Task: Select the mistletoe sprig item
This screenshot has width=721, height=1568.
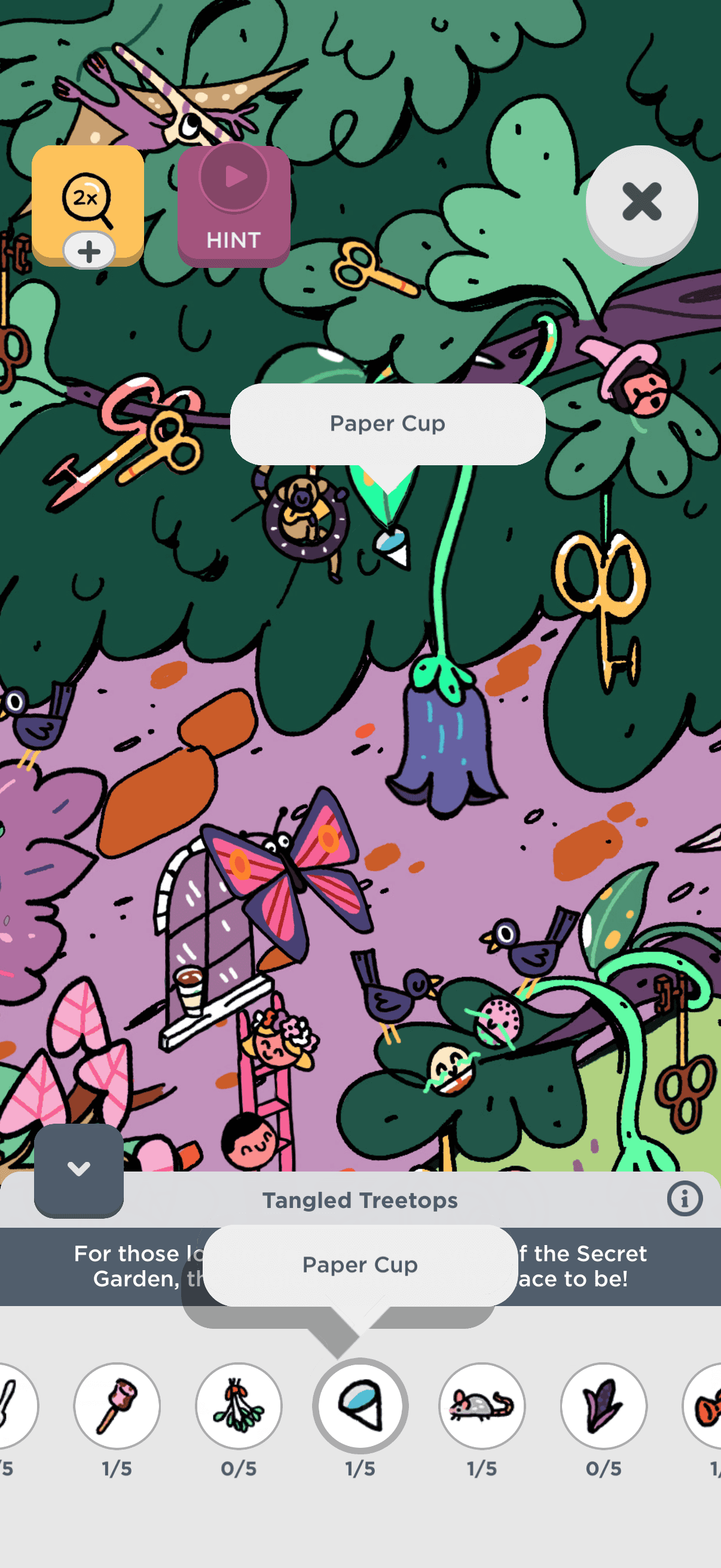Action: click(239, 1406)
